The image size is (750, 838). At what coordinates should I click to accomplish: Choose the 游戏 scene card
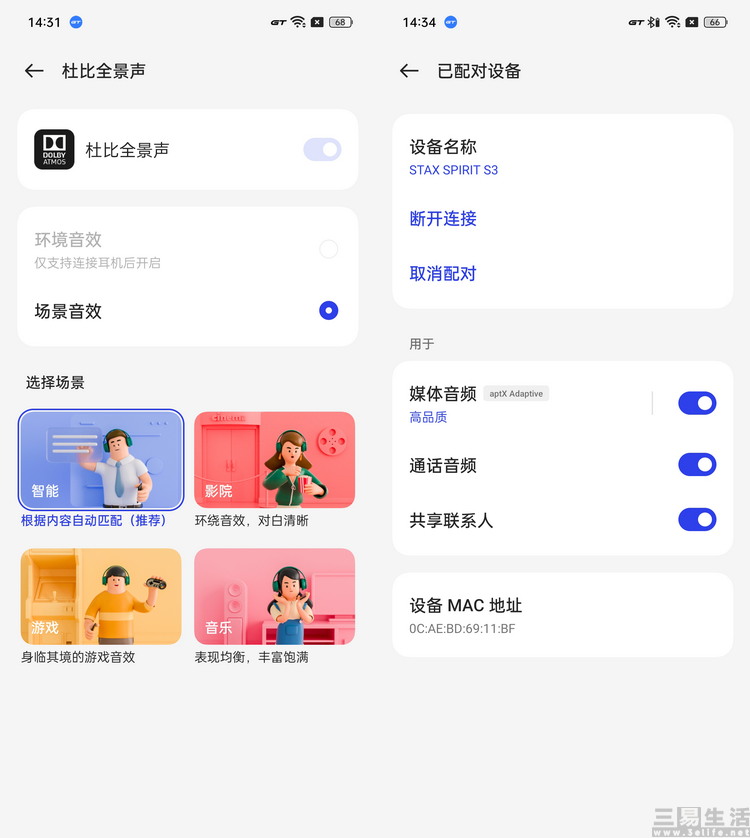point(101,596)
